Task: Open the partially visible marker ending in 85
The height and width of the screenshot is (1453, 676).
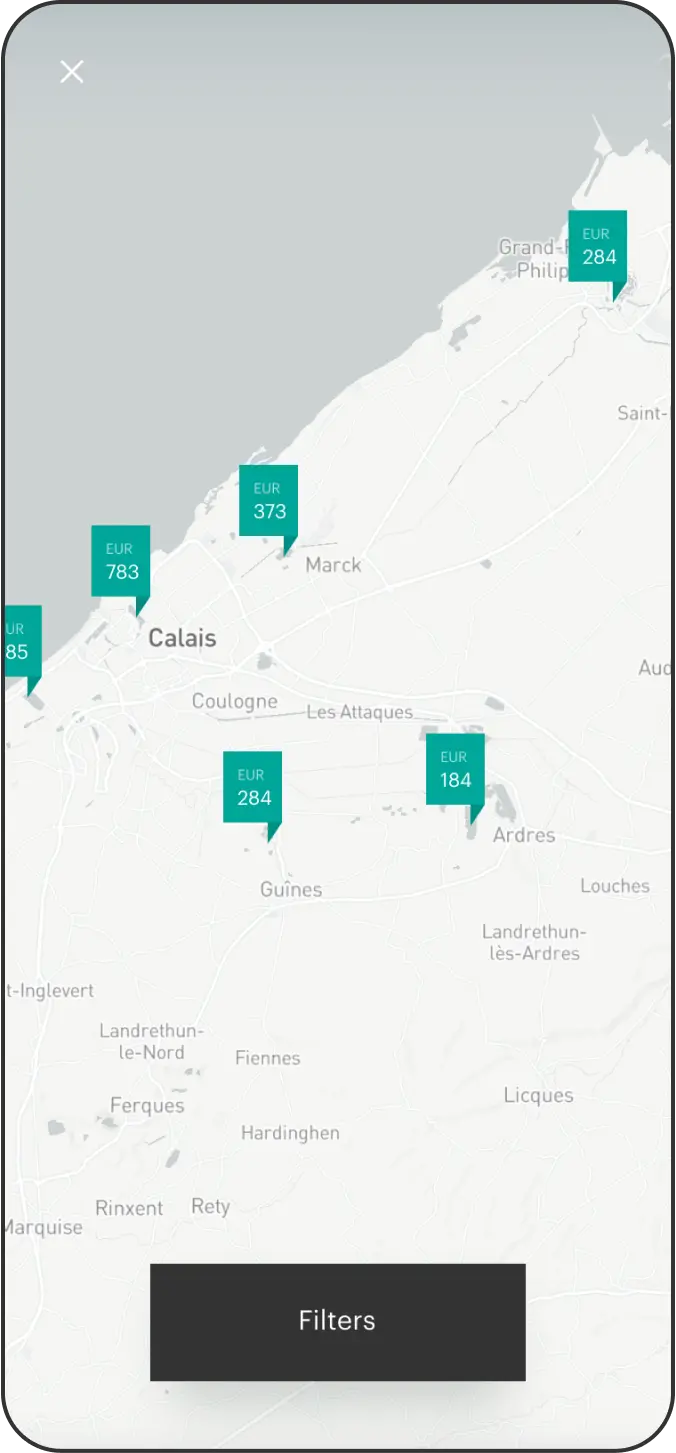Action: 20,642
